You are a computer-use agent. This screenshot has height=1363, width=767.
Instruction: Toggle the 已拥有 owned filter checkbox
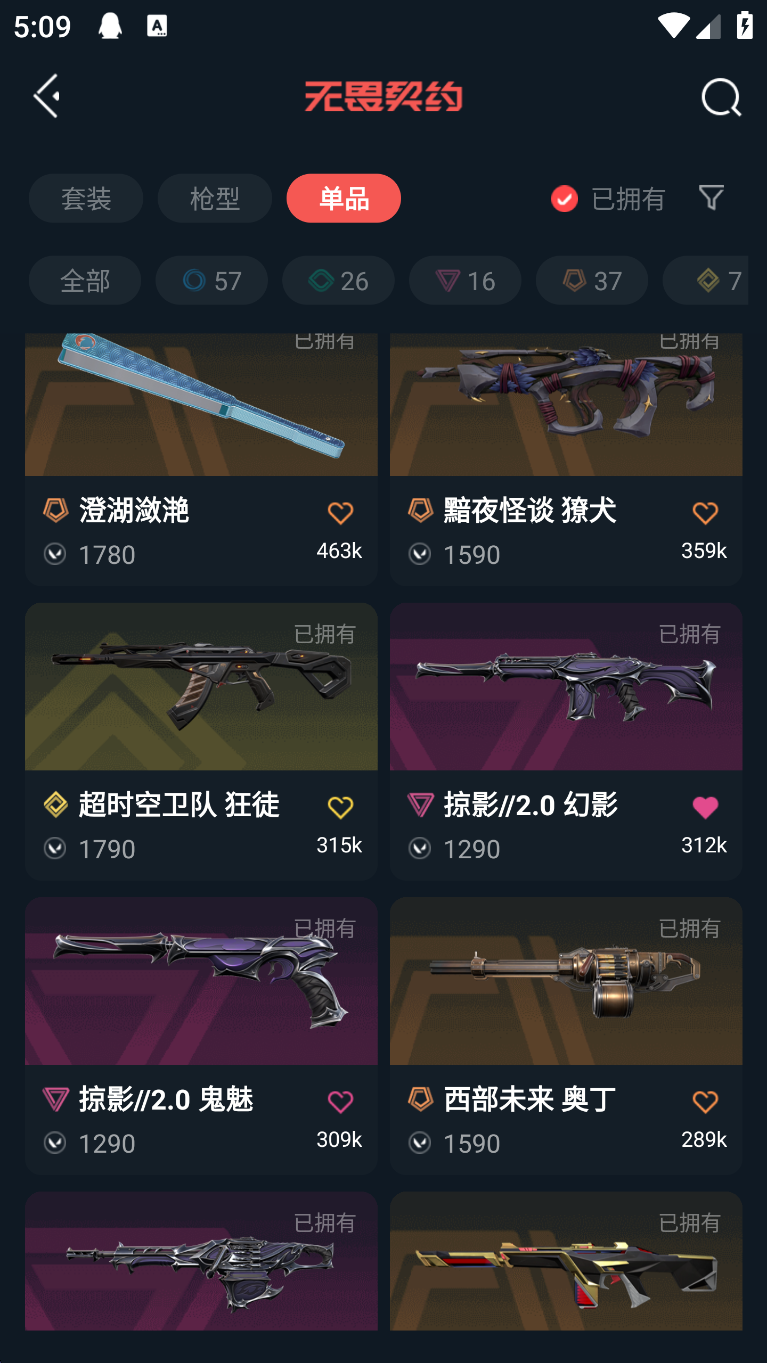coord(564,198)
